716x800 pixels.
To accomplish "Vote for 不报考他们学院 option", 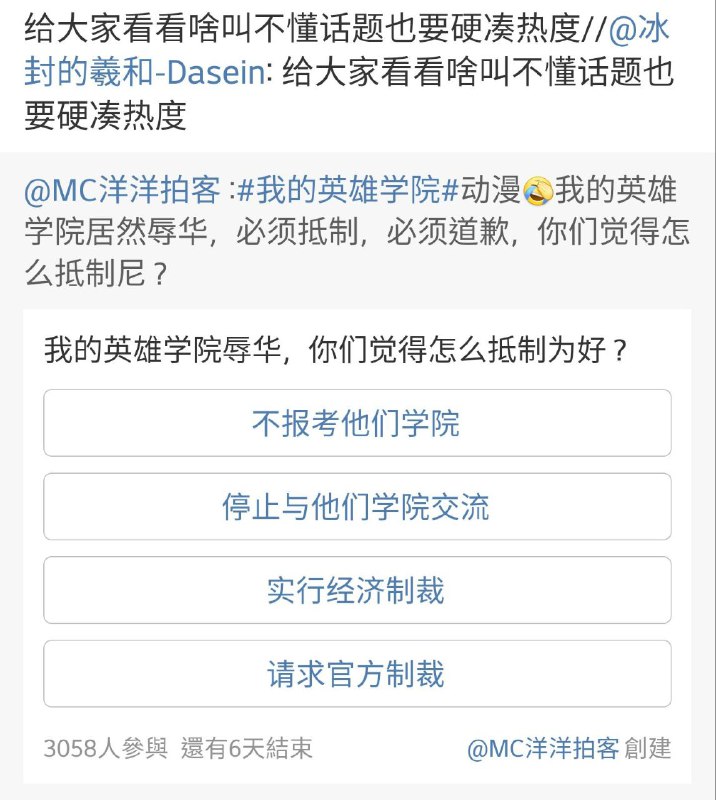I will click(356, 423).
